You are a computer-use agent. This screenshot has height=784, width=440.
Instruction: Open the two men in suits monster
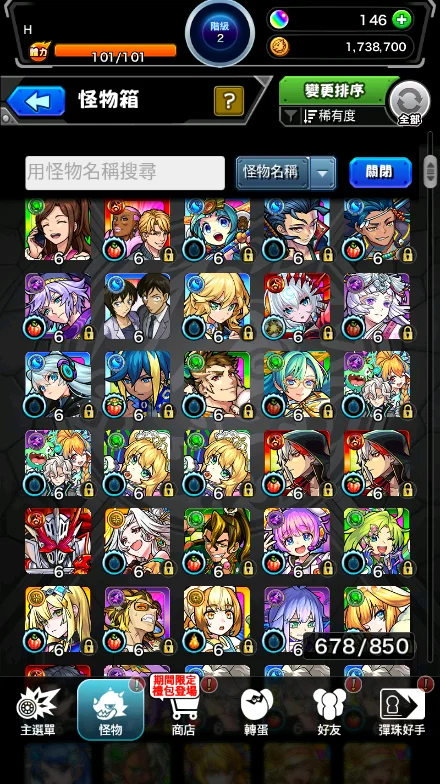[x=137, y=306]
